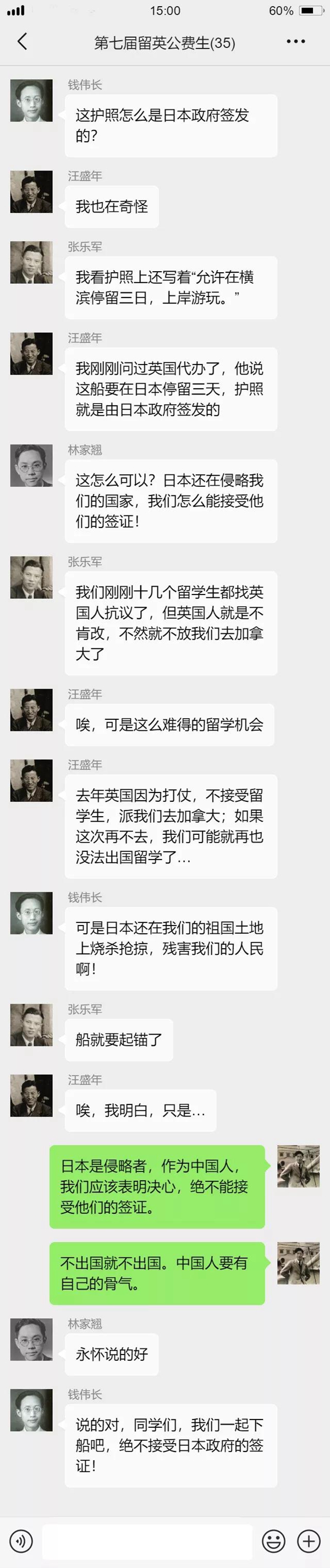Image resolution: width=330 pixels, height=1568 pixels.
Task: Open the plus attachment menu
Action: tap(309, 1541)
